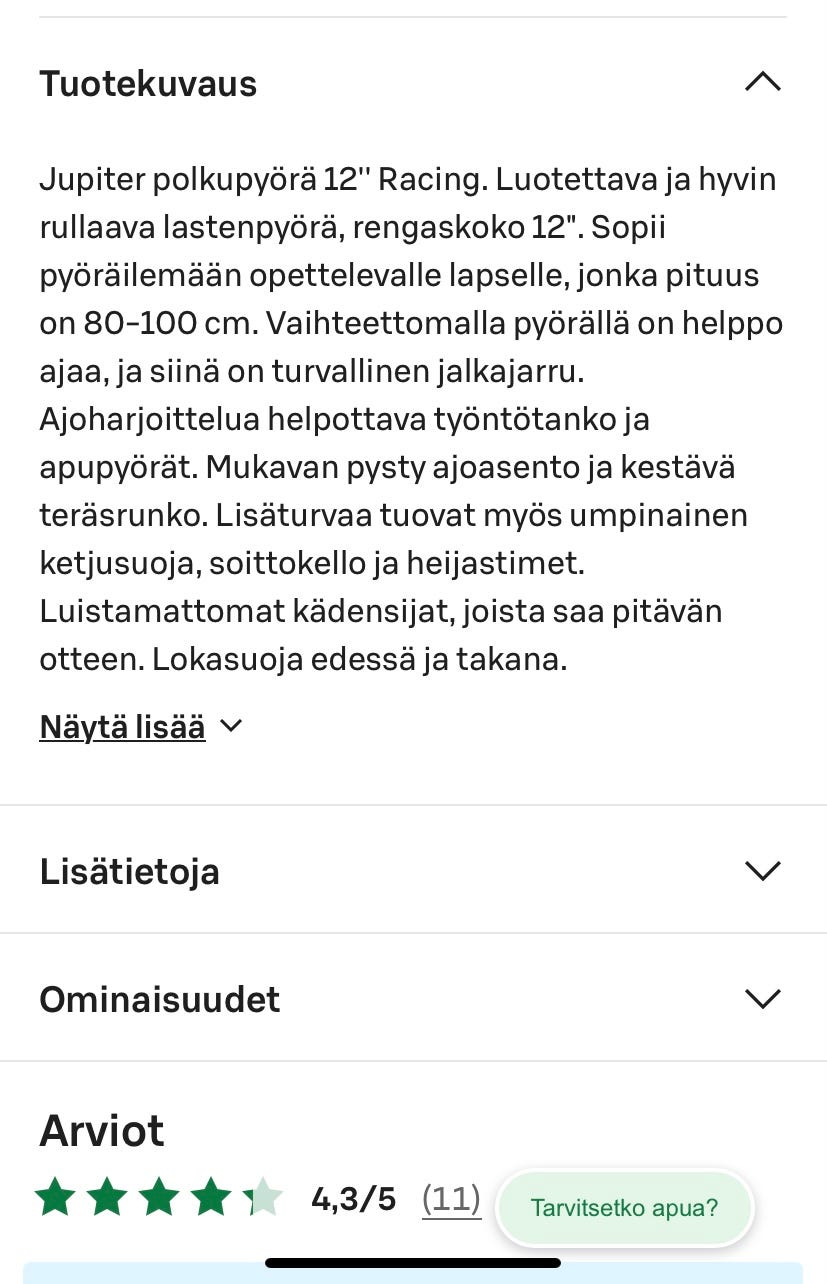This screenshot has height=1284, width=827.
Task: Select the Tuotekuvaus heading
Action: click(147, 84)
